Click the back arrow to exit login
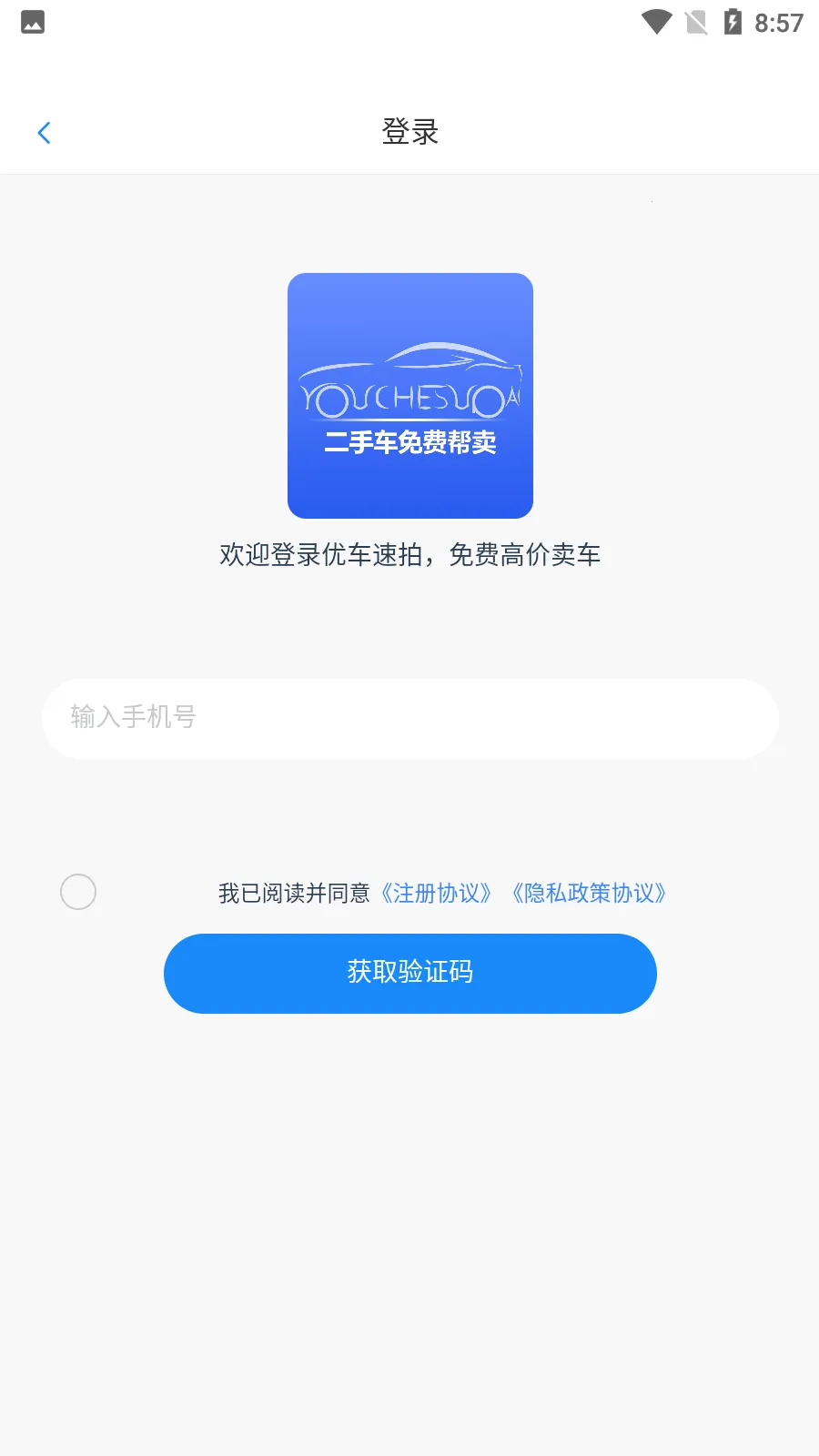The image size is (819, 1456). [45, 132]
